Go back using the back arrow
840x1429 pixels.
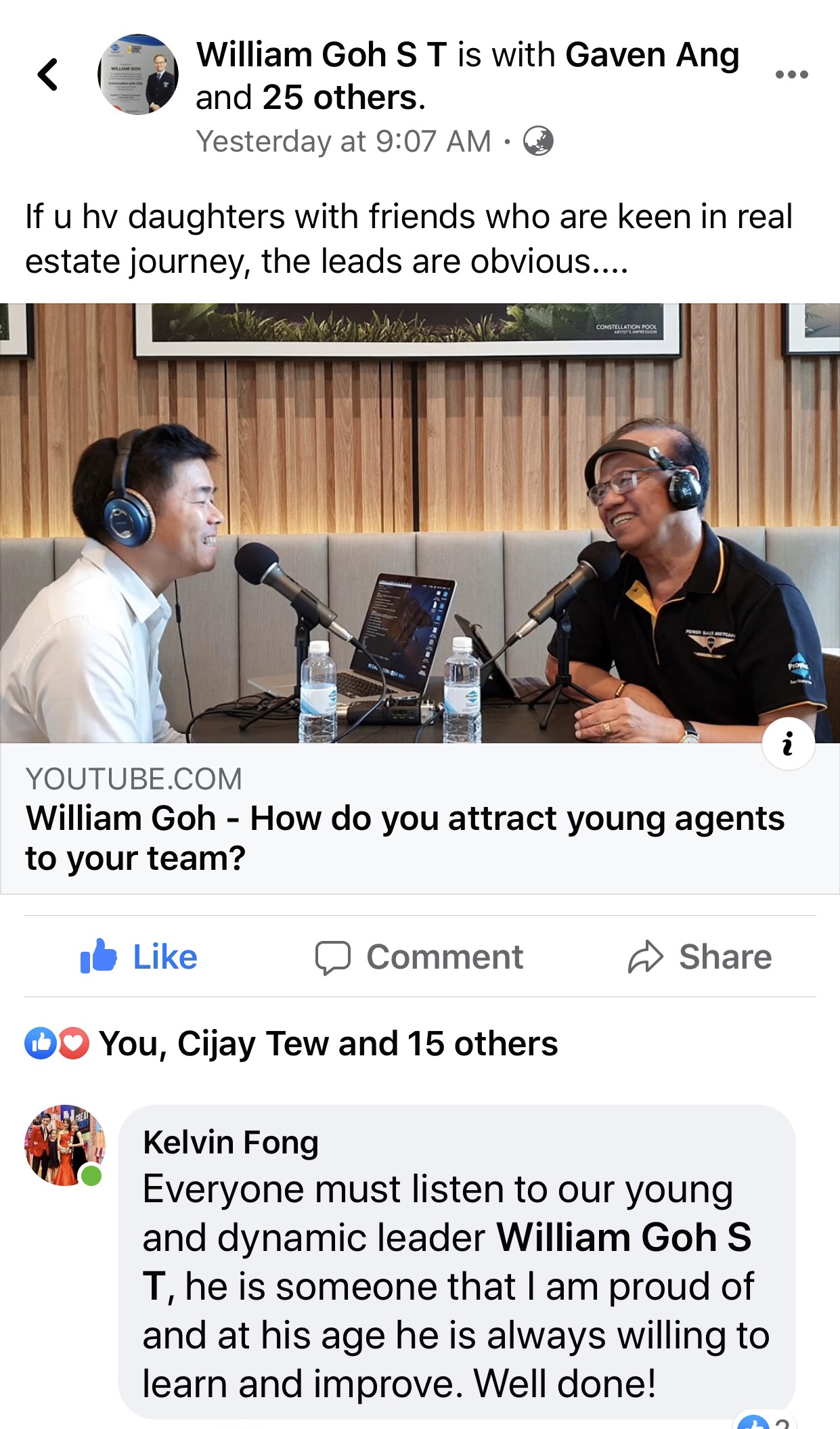click(x=47, y=74)
